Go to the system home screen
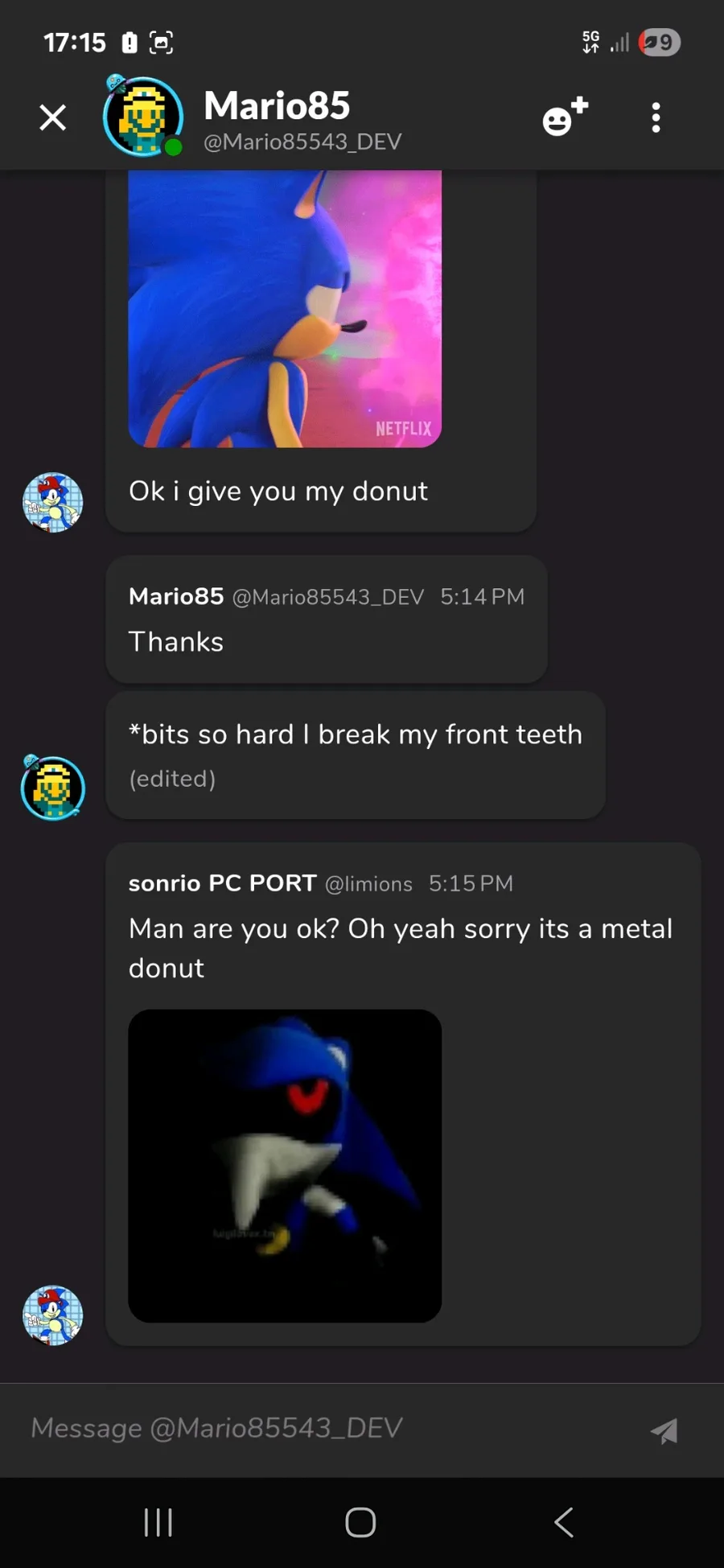 [360, 1521]
